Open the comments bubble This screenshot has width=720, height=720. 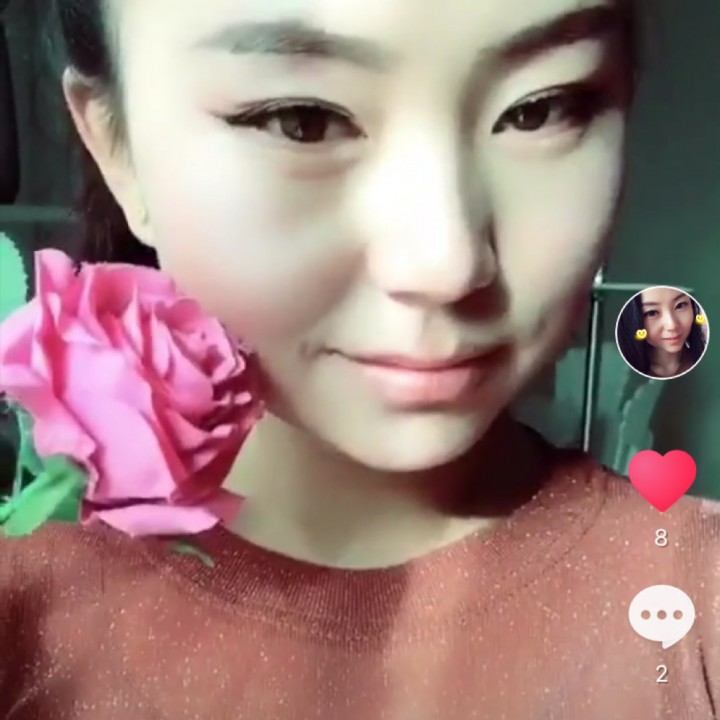click(661, 615)
